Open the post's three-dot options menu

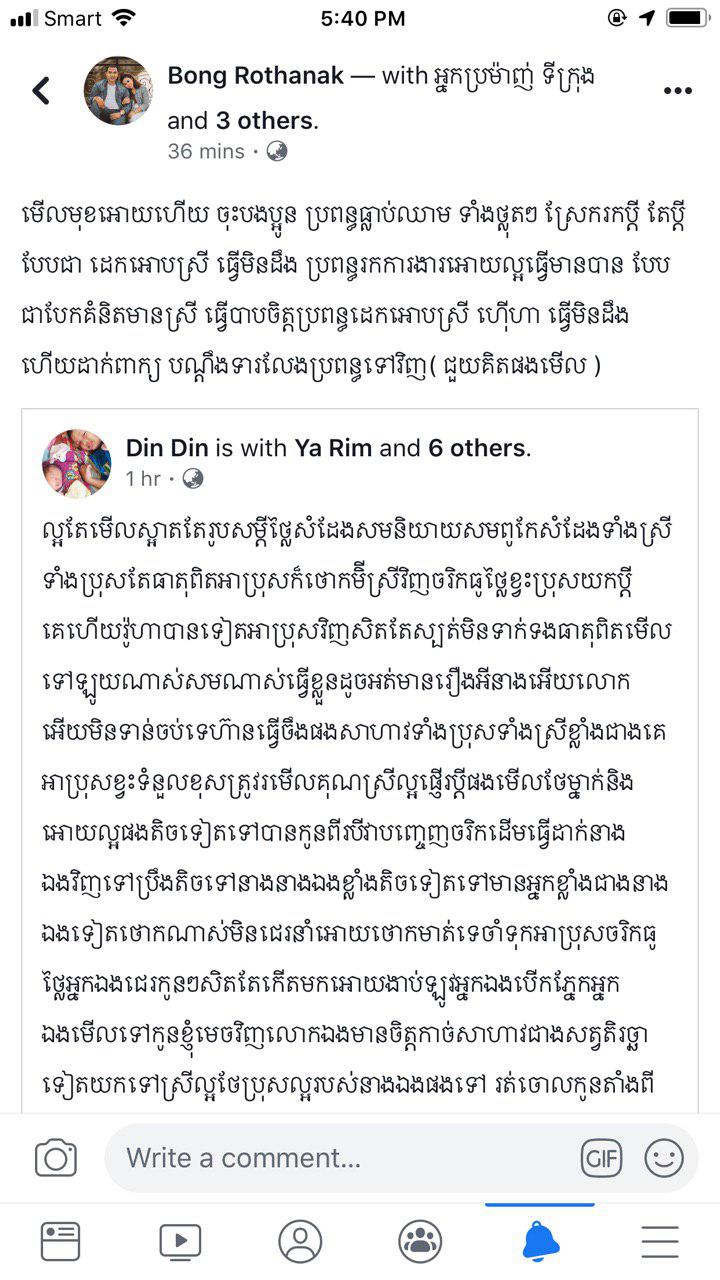[677, 91]
